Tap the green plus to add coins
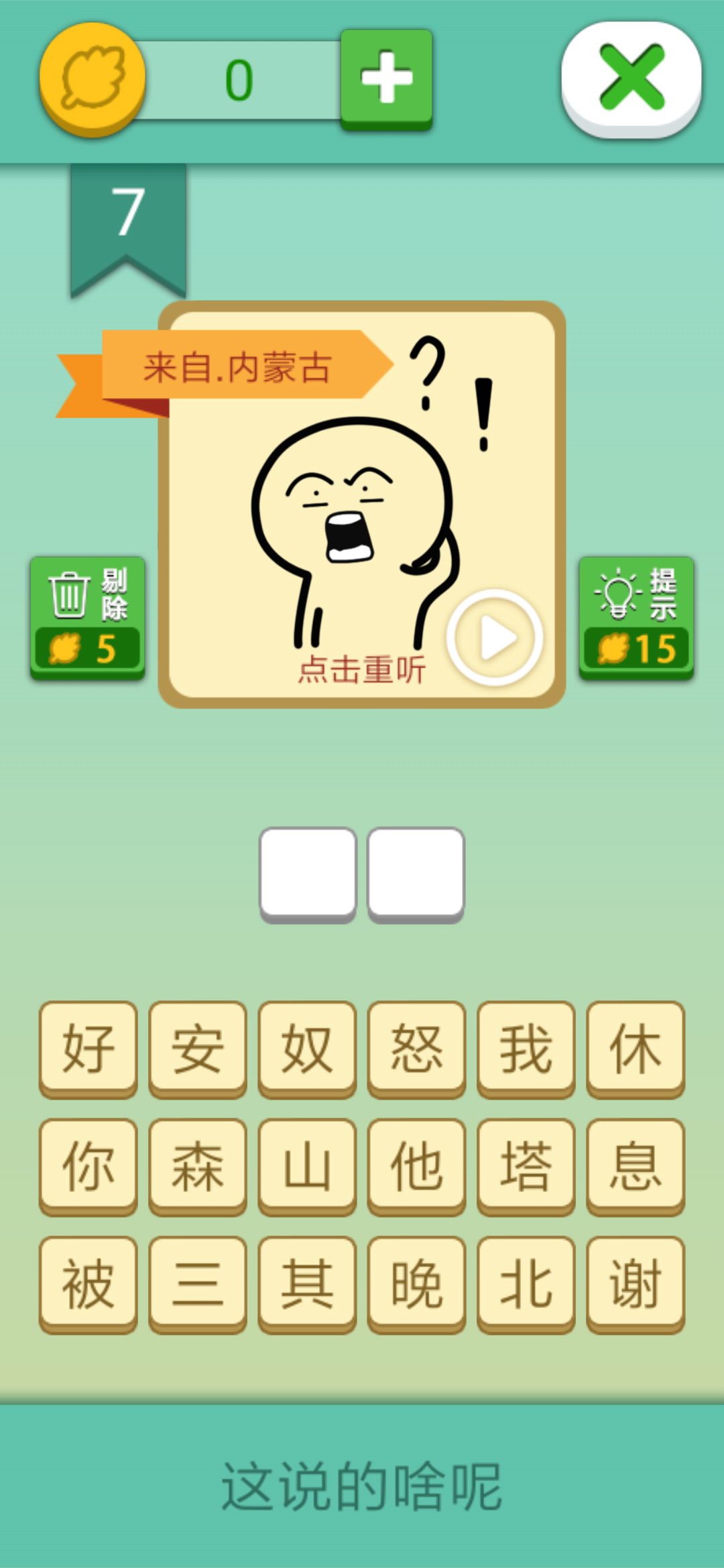 click(386, 79)
